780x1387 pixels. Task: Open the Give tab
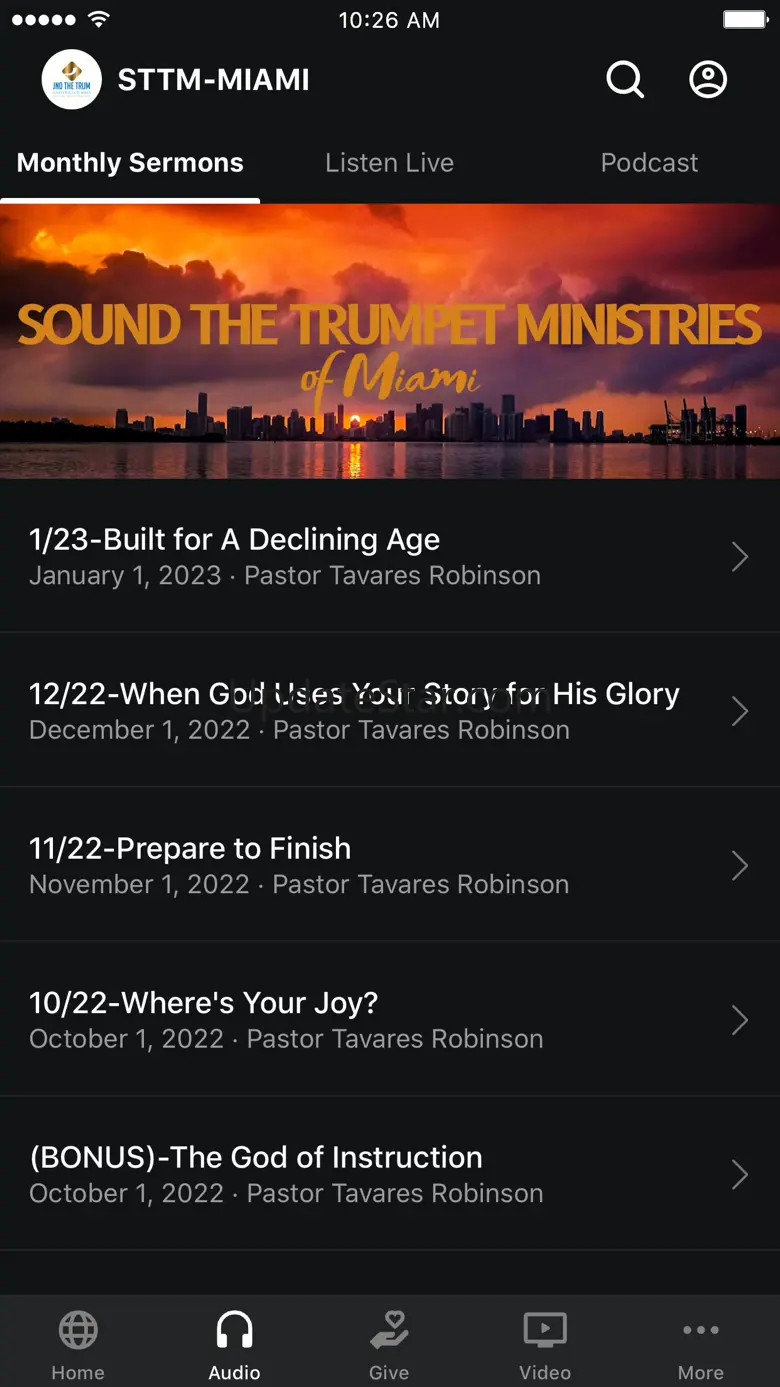click(x=389, y=1343)
